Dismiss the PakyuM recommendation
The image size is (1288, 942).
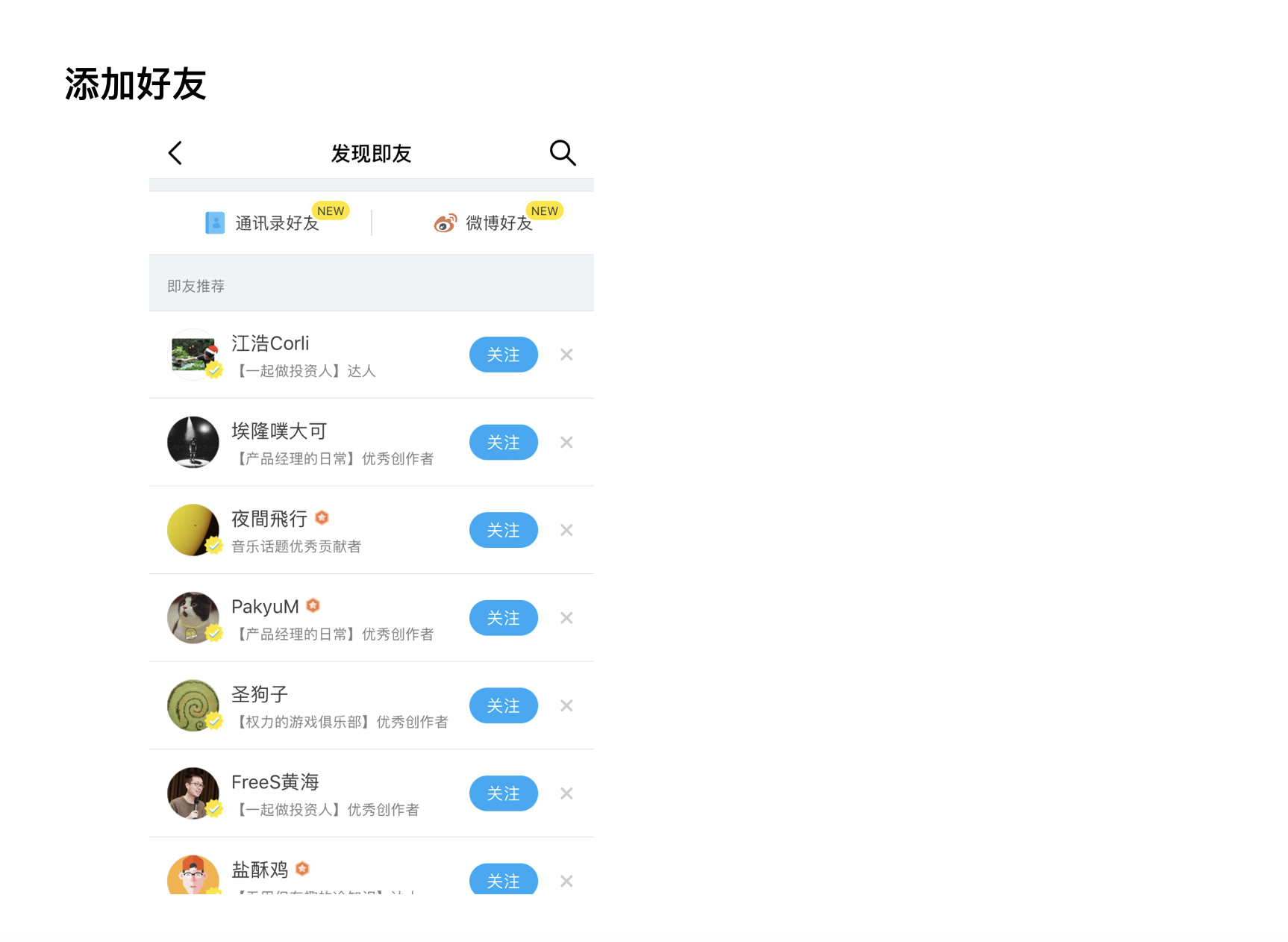pos(566,618)
